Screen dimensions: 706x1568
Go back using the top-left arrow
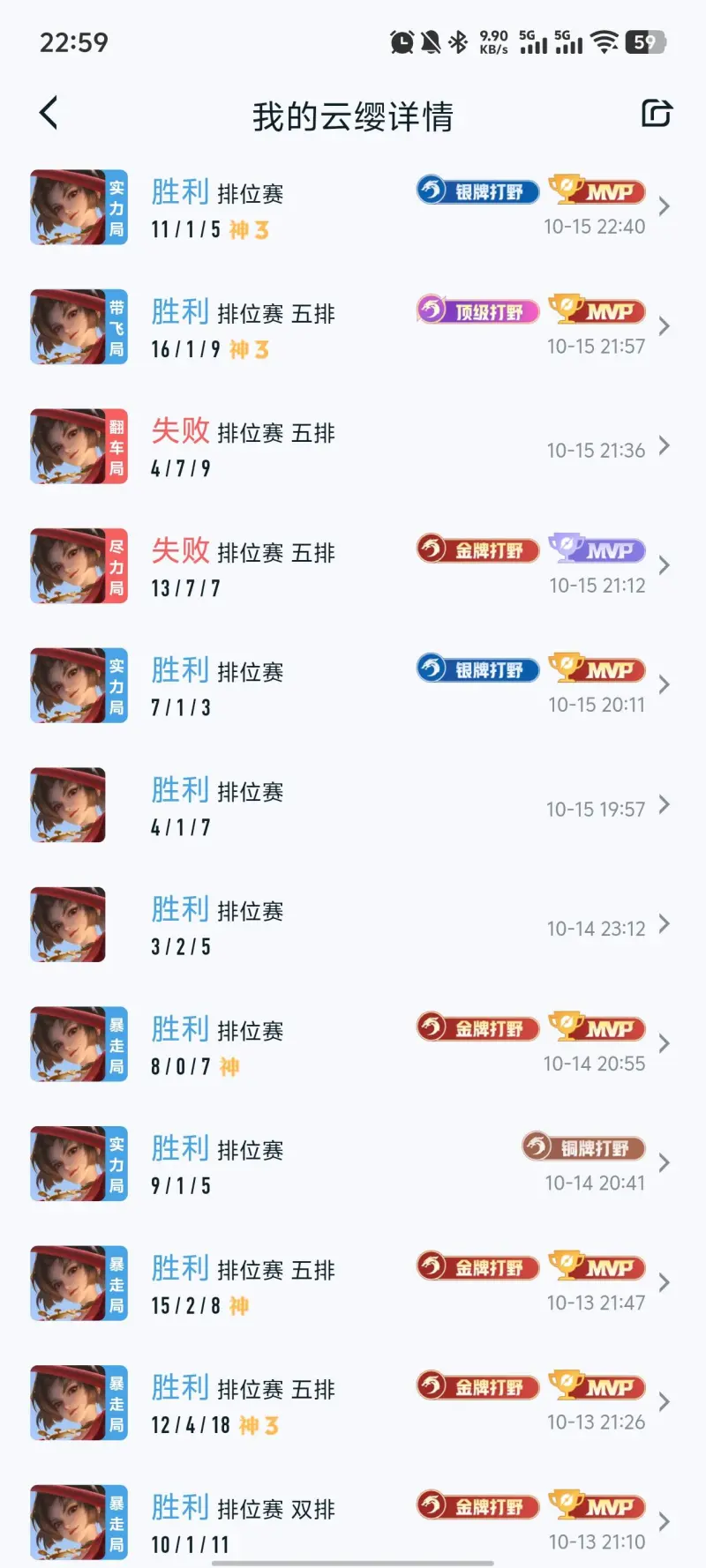coord(49,114)
